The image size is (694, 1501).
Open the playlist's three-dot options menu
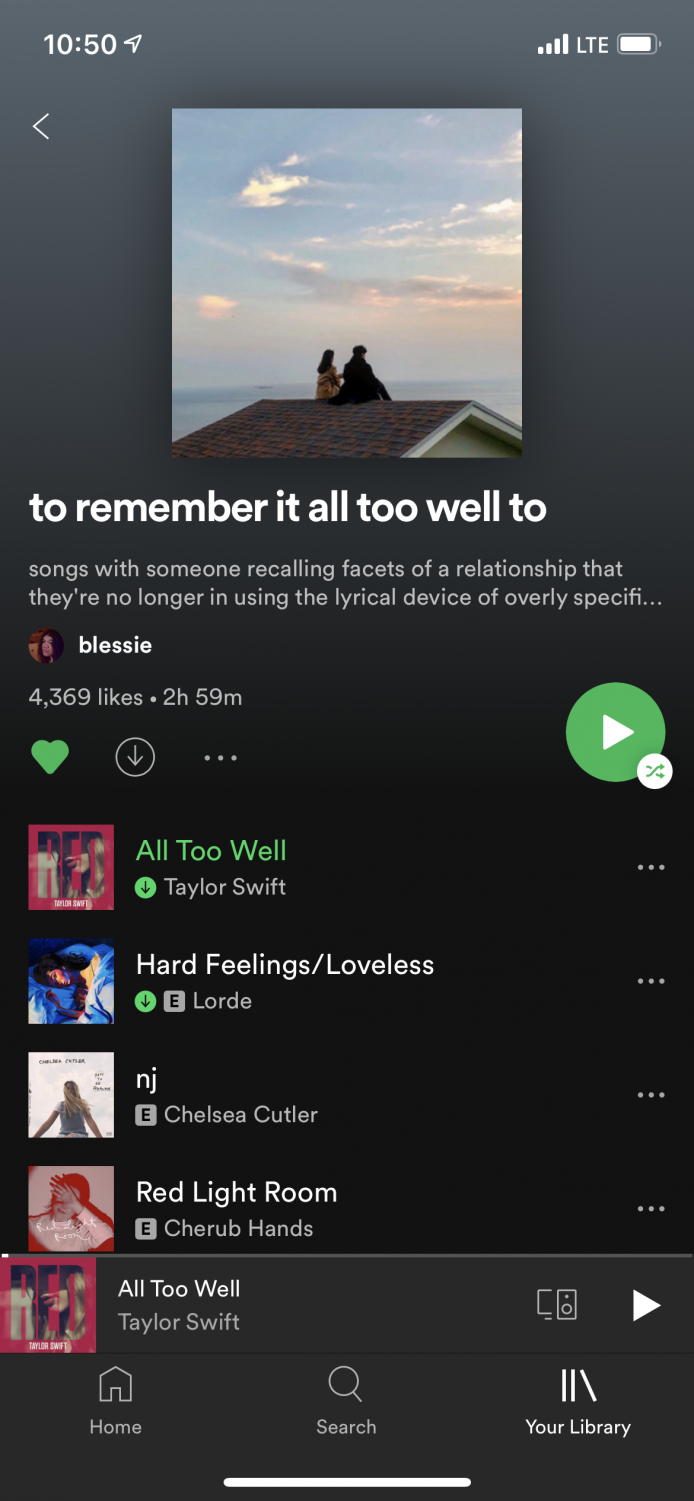click(x=221, y=758)
